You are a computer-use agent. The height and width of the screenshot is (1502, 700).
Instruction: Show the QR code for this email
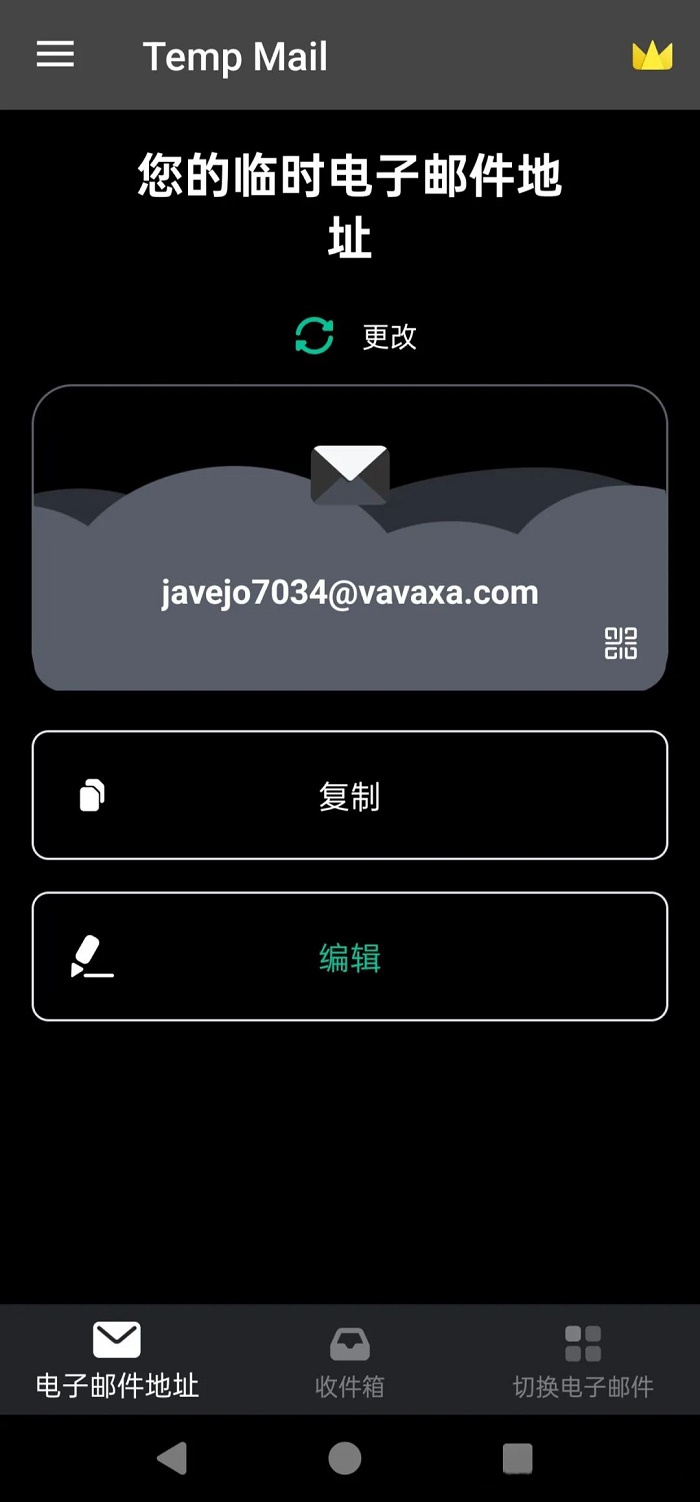point(620,643)
